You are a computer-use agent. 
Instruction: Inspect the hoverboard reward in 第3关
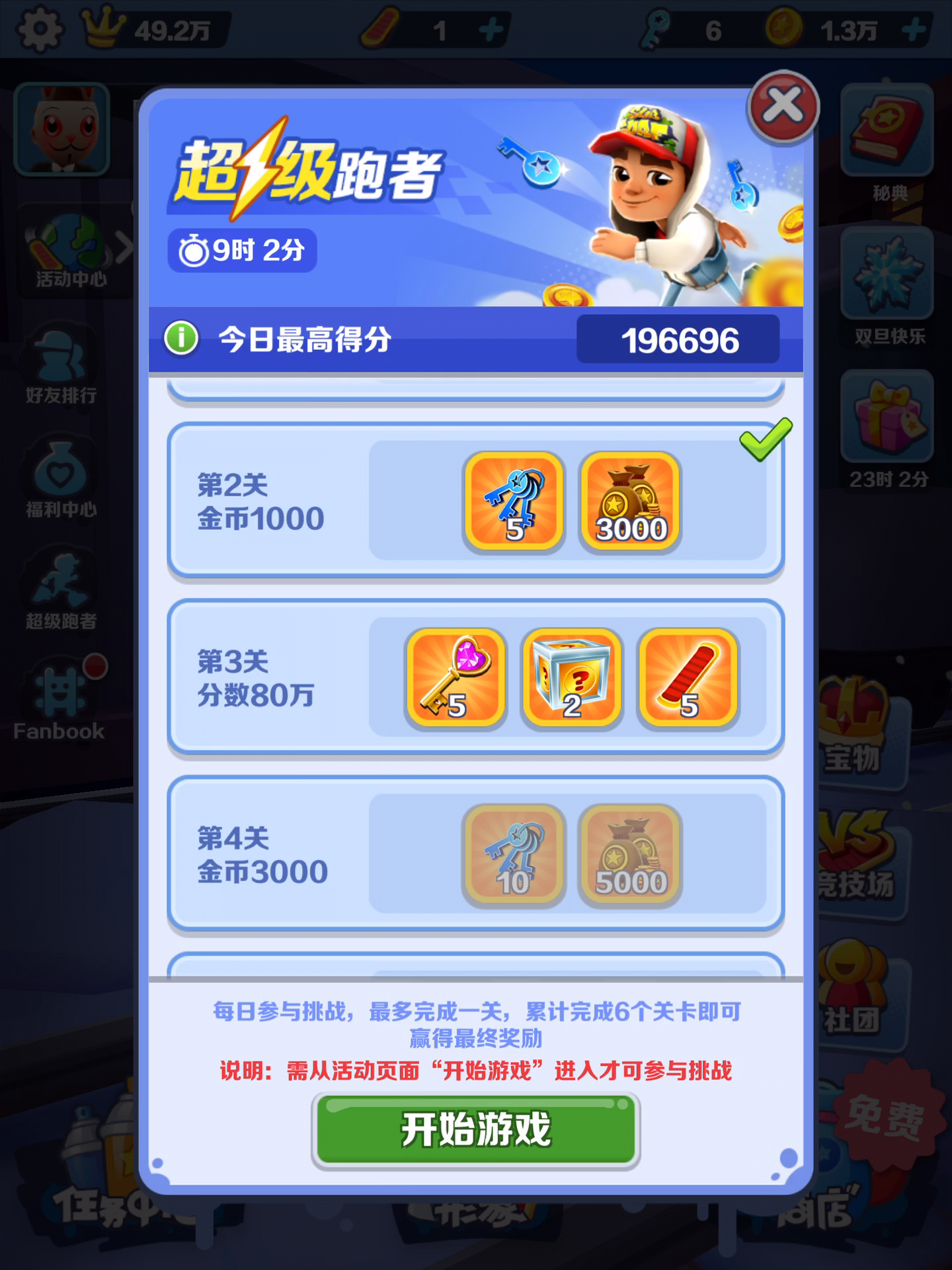(688, 677)
